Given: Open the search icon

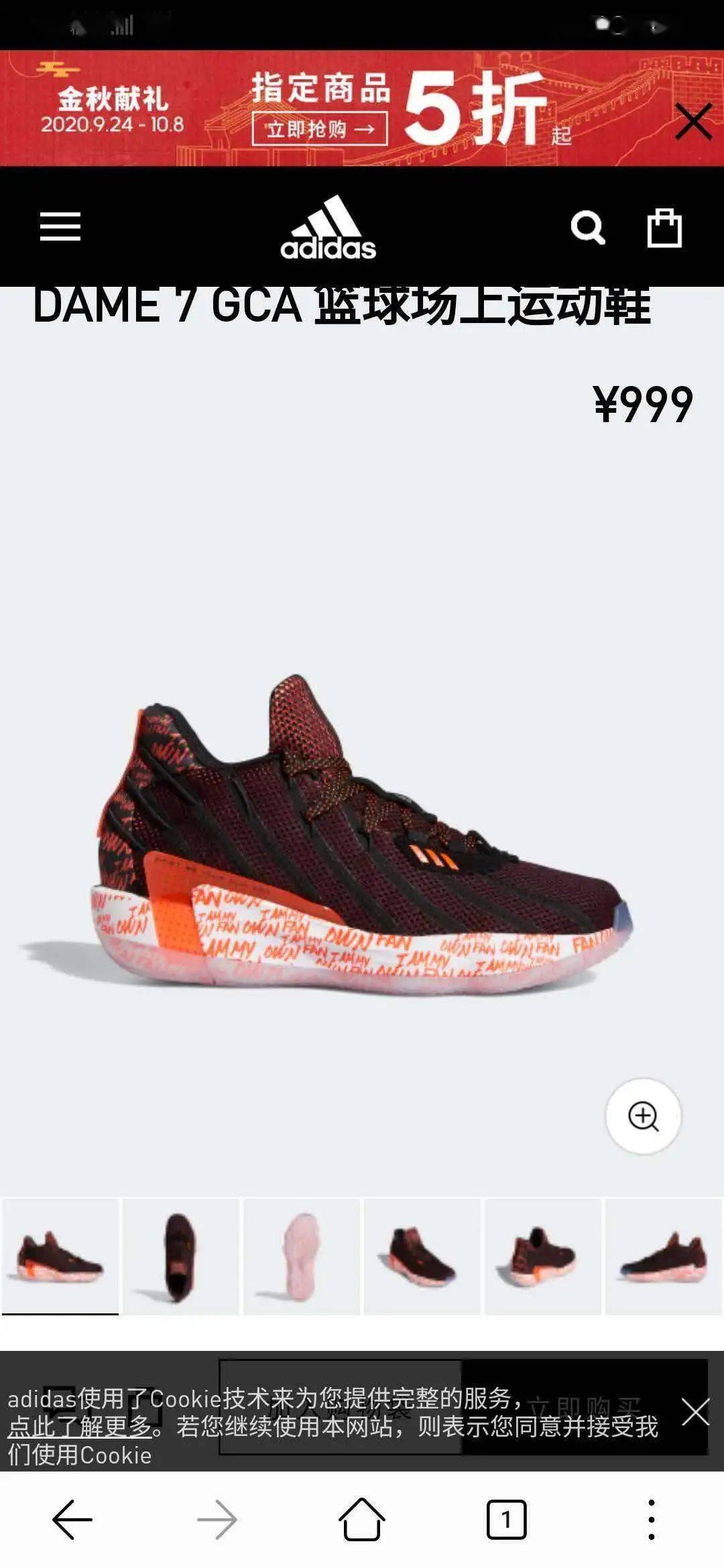Looking at the screenshot, I should [587, 228].
